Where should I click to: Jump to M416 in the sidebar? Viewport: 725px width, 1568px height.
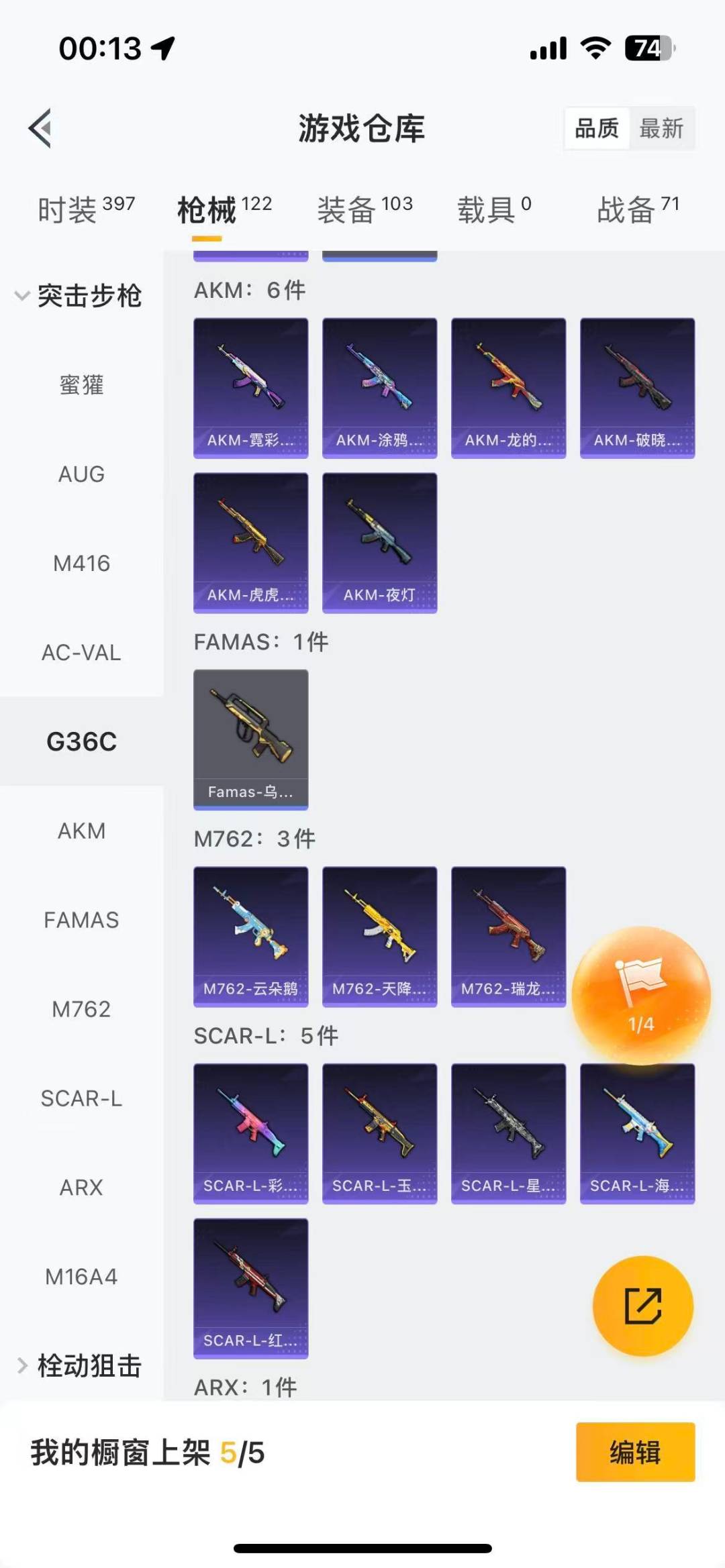click(81, 564)
